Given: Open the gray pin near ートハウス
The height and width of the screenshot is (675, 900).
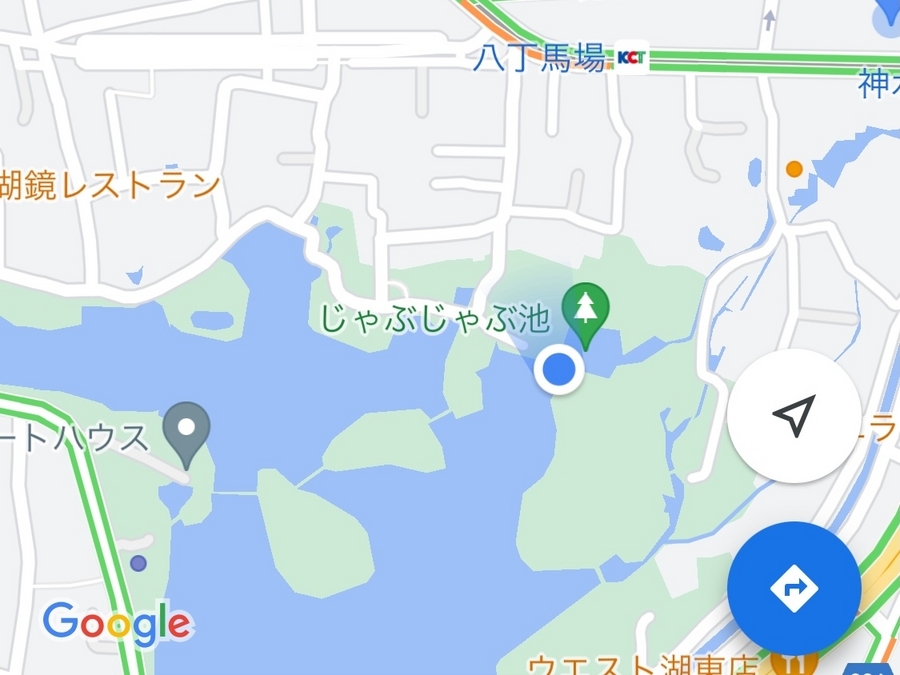Looking at the screenshot, I should [187, 430].
